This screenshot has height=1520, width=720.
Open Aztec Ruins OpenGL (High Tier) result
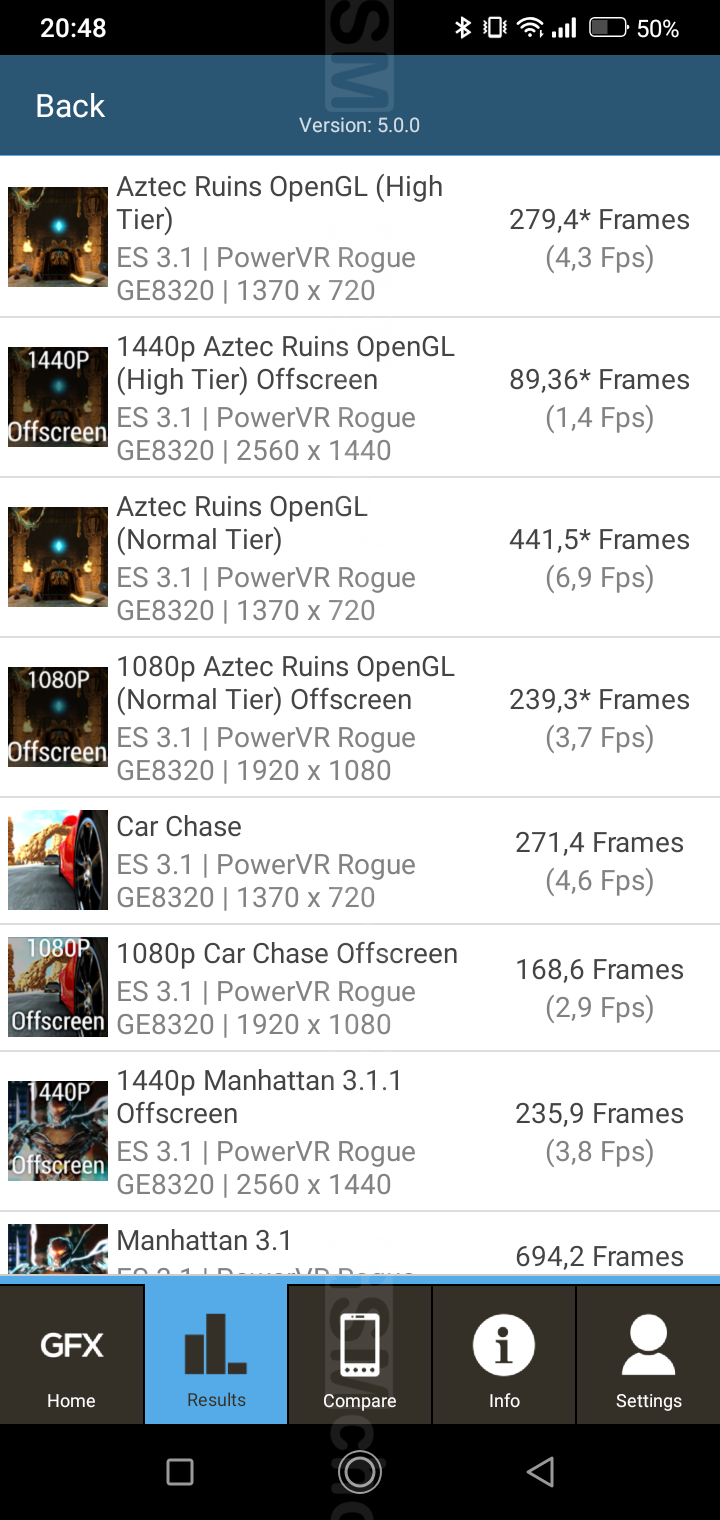[360, 238]
